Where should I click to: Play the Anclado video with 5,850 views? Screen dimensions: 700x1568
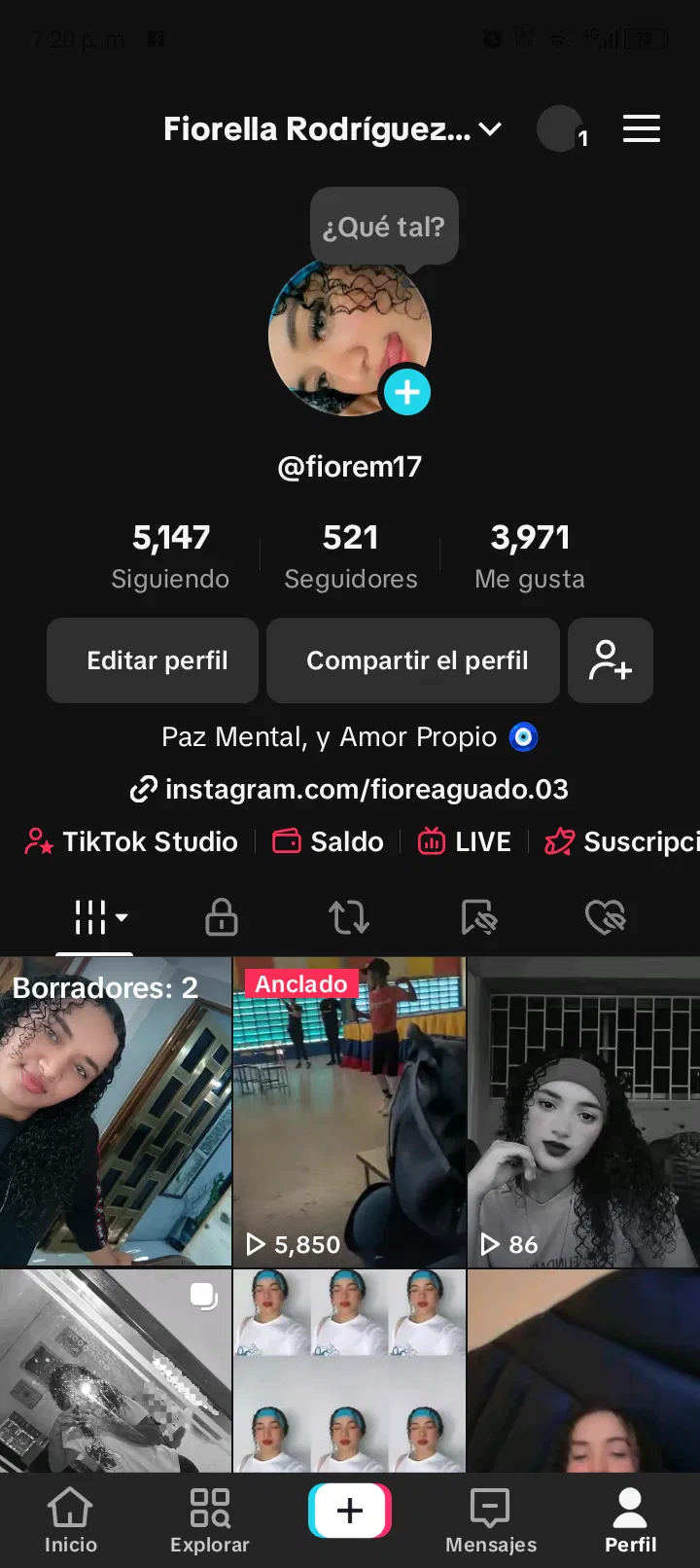tap(349, 1112)
